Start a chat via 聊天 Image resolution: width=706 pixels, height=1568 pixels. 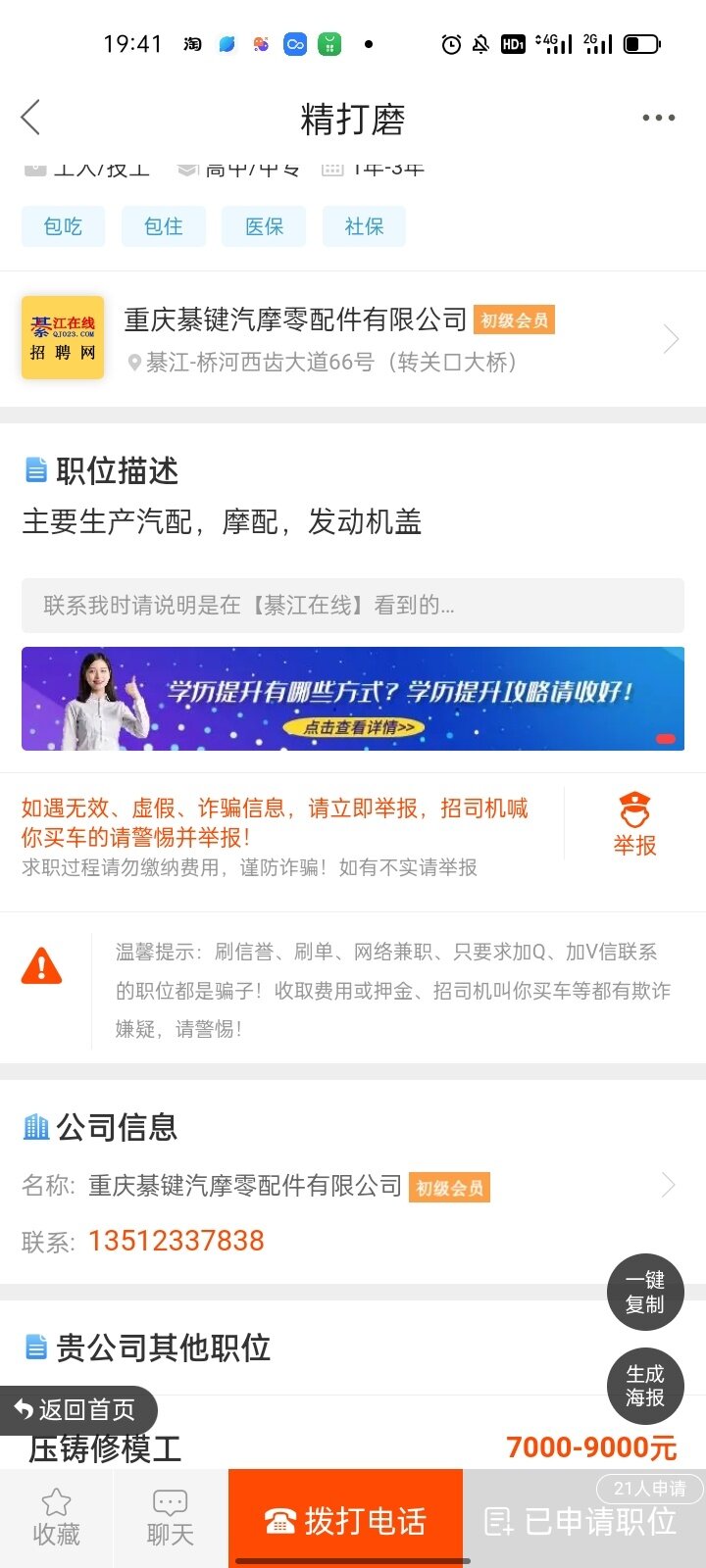(170, 1518)
